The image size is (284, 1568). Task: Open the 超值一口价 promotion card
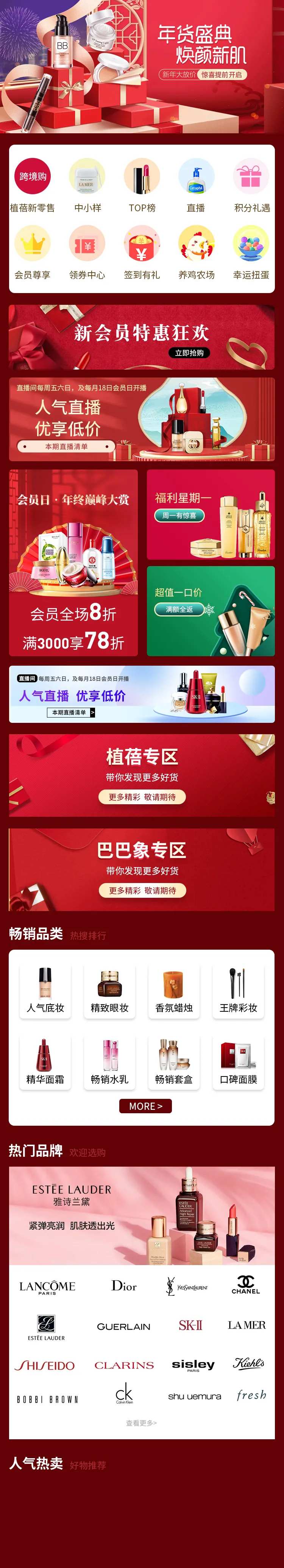tap(211, 611)
